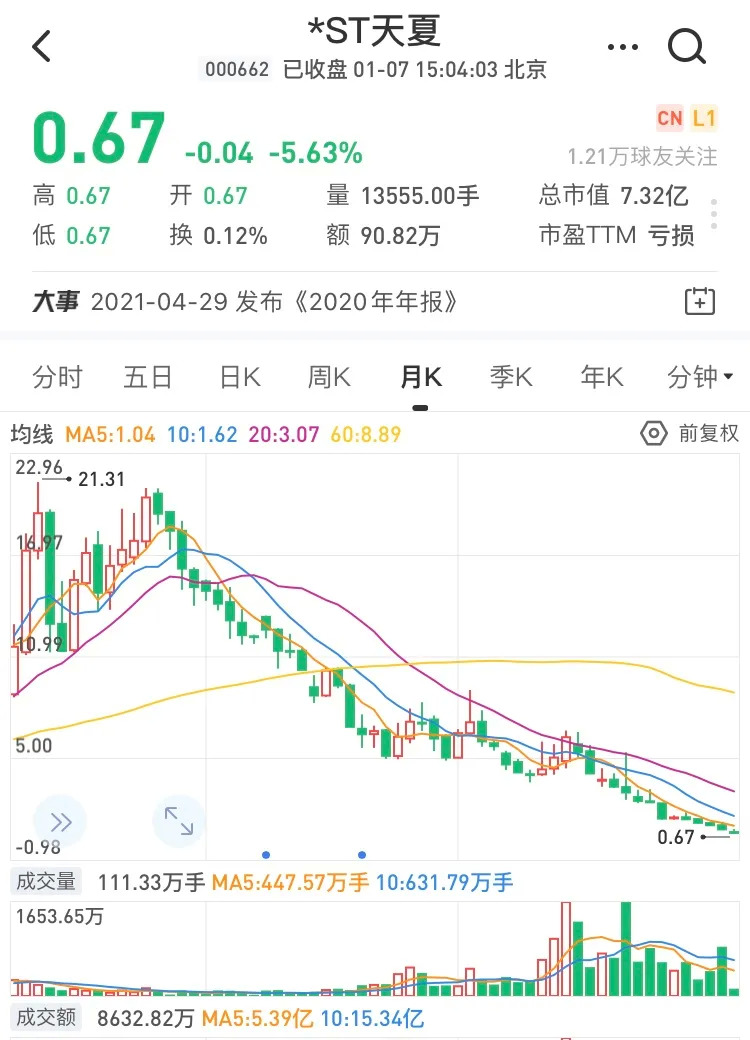Tap the double-arrow button on chart
This screenshot has width=750, height=1040.
pos(60,822)
